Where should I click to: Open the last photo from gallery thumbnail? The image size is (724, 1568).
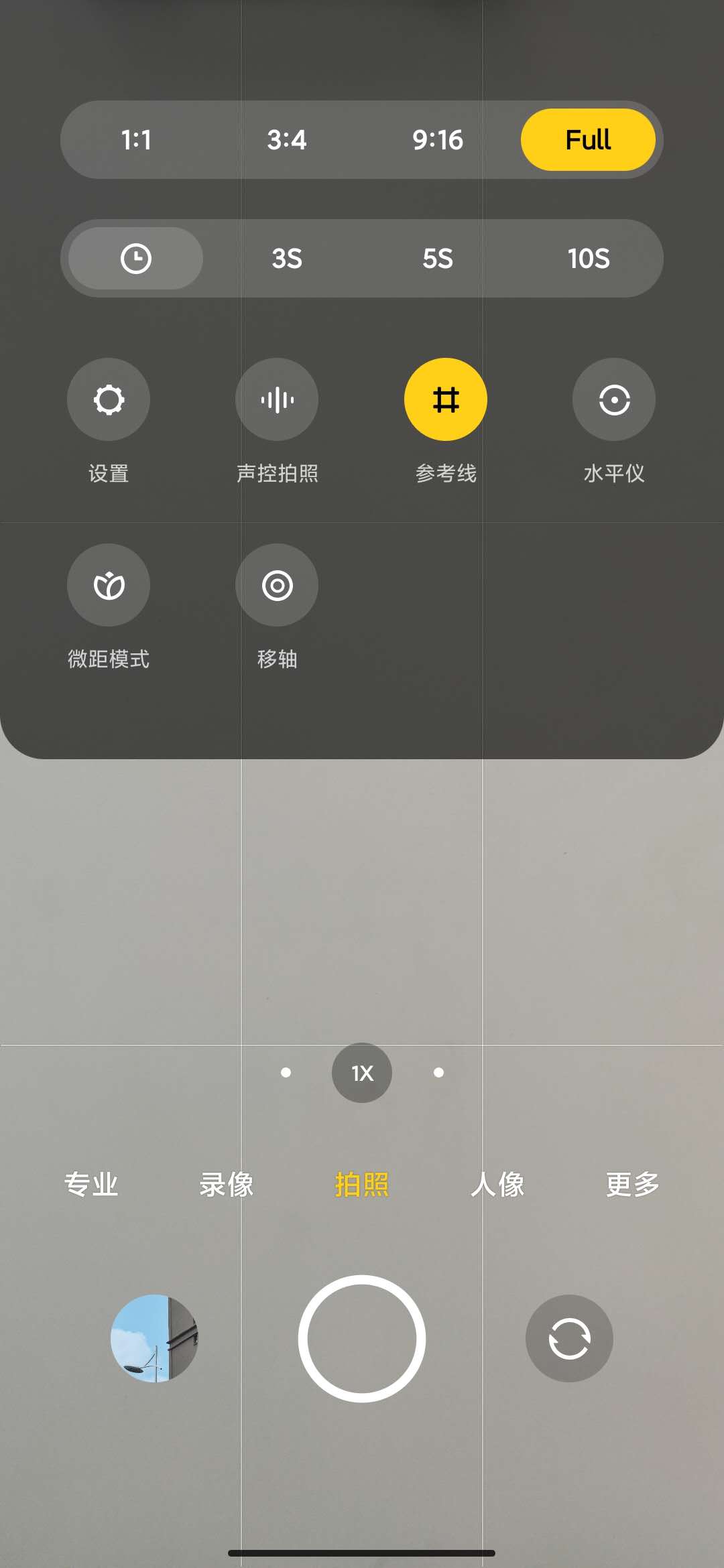156,1337
